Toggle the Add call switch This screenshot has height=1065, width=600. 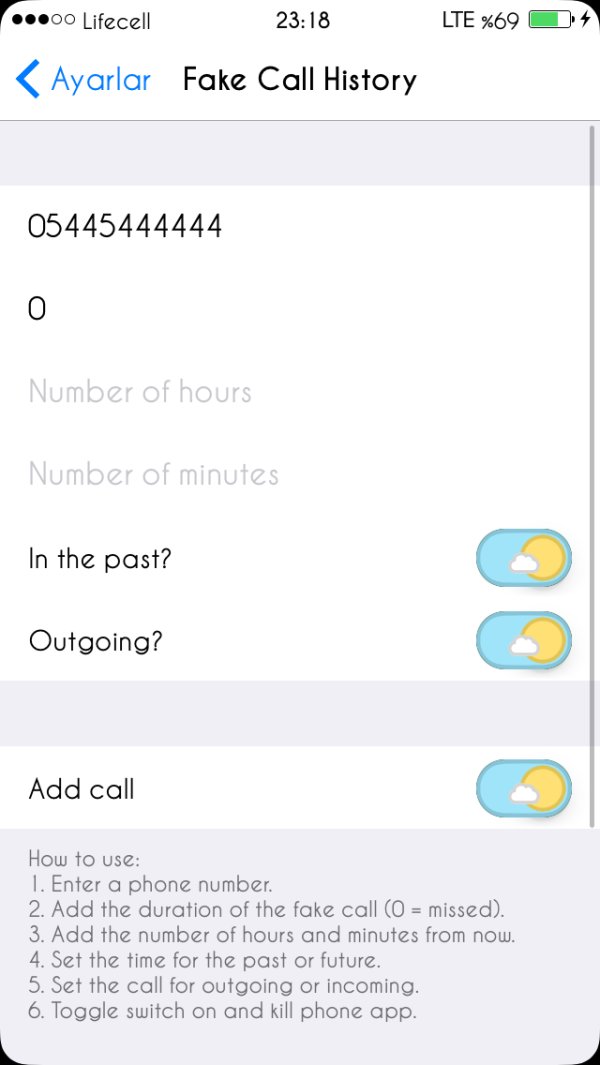point(523,788)
